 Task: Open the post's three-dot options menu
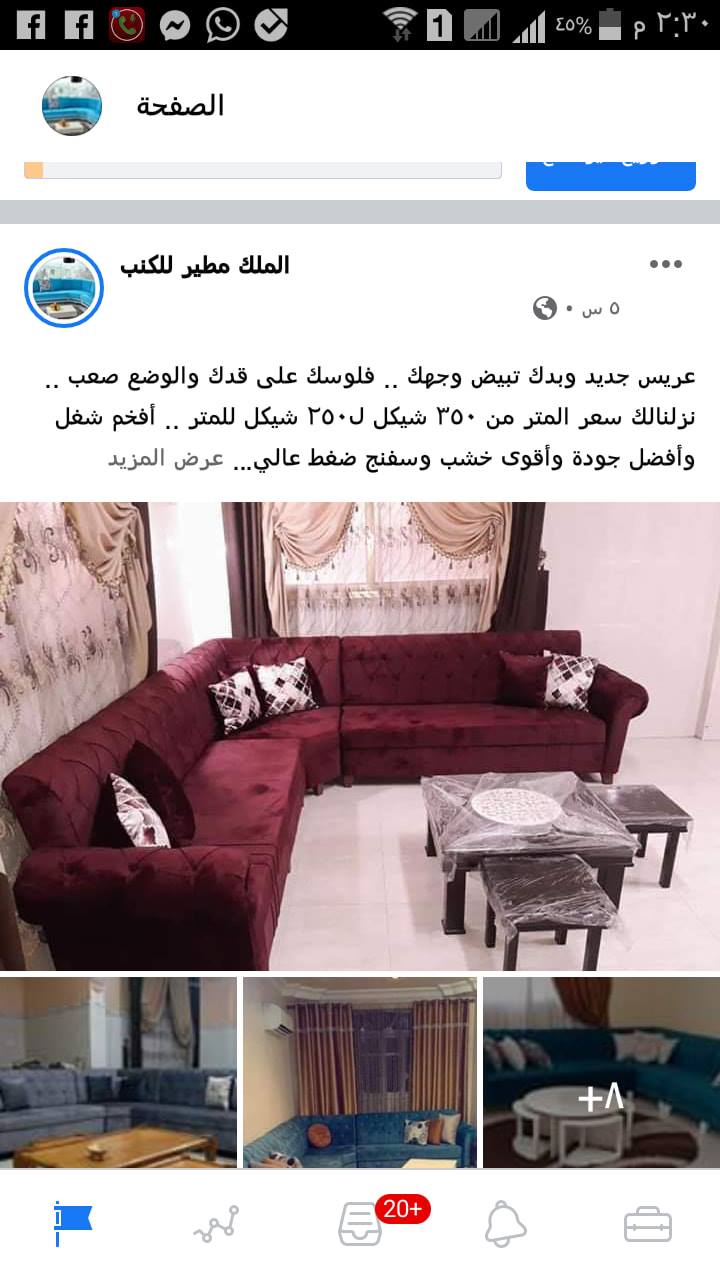[x=665, y=265]
